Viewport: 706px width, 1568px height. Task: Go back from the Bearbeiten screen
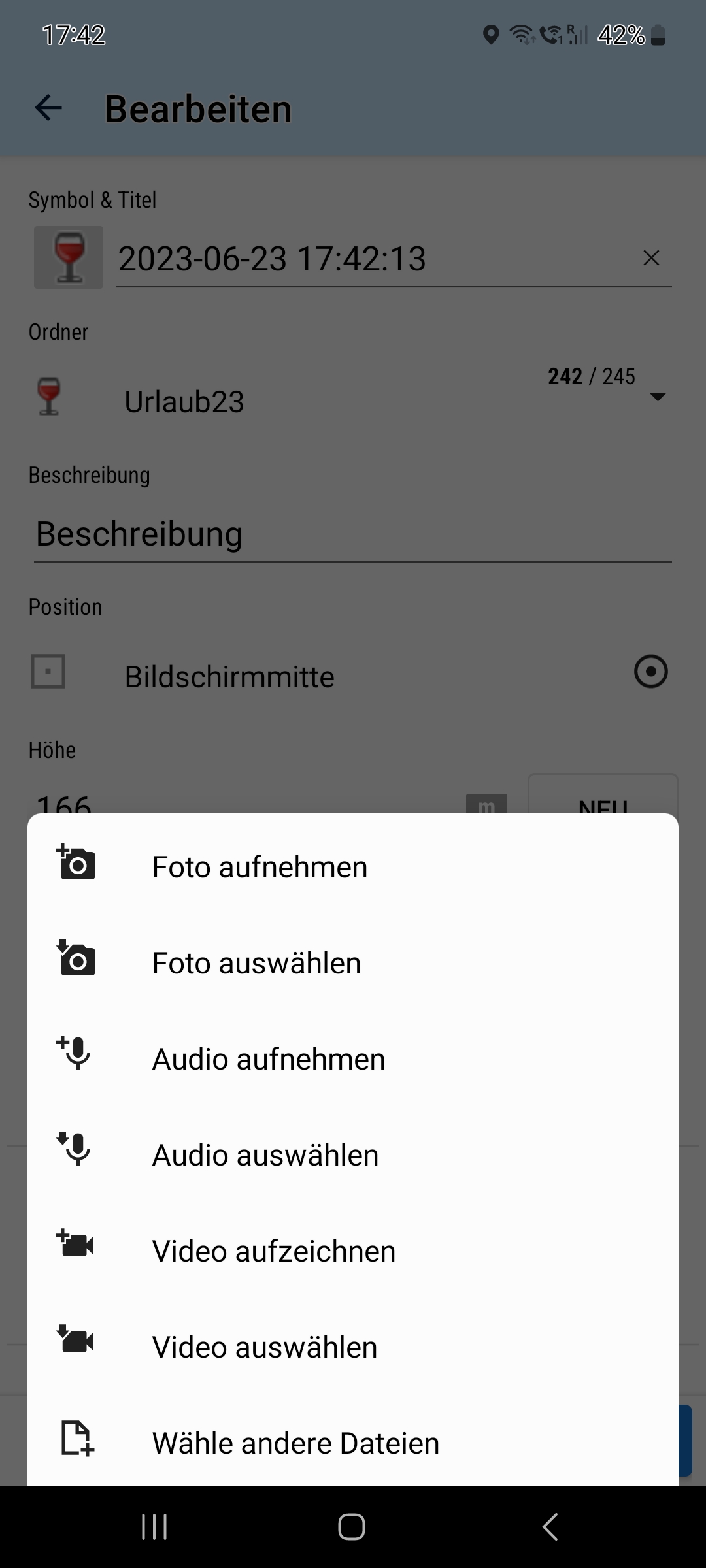pos(48,108)
